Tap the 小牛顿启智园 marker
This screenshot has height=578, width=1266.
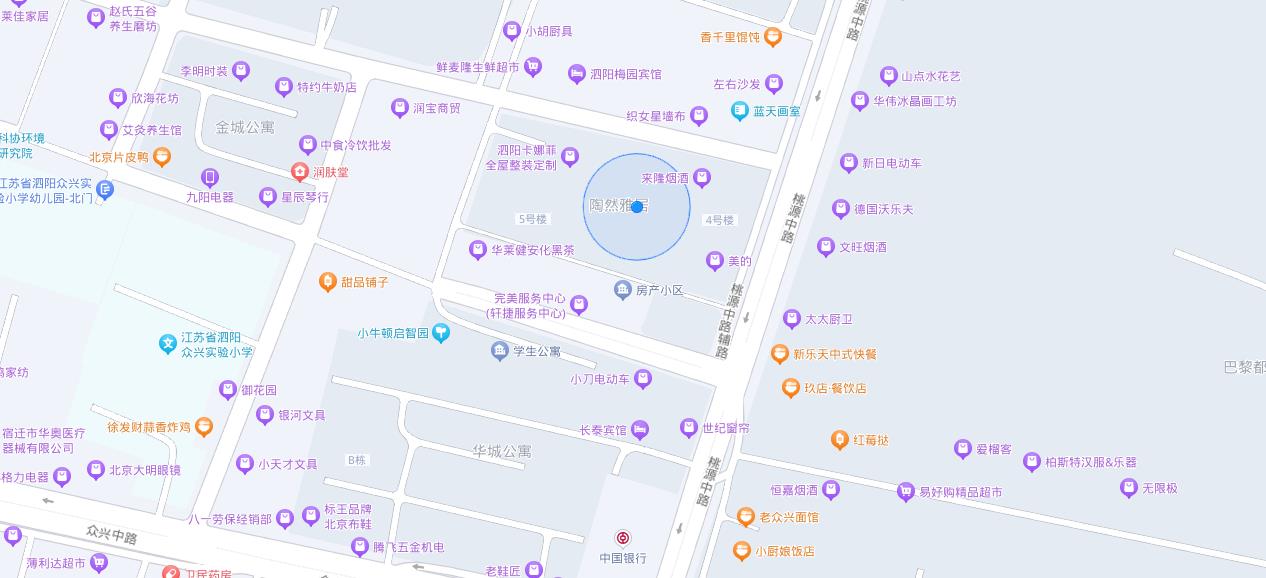(x=441, y=333)
